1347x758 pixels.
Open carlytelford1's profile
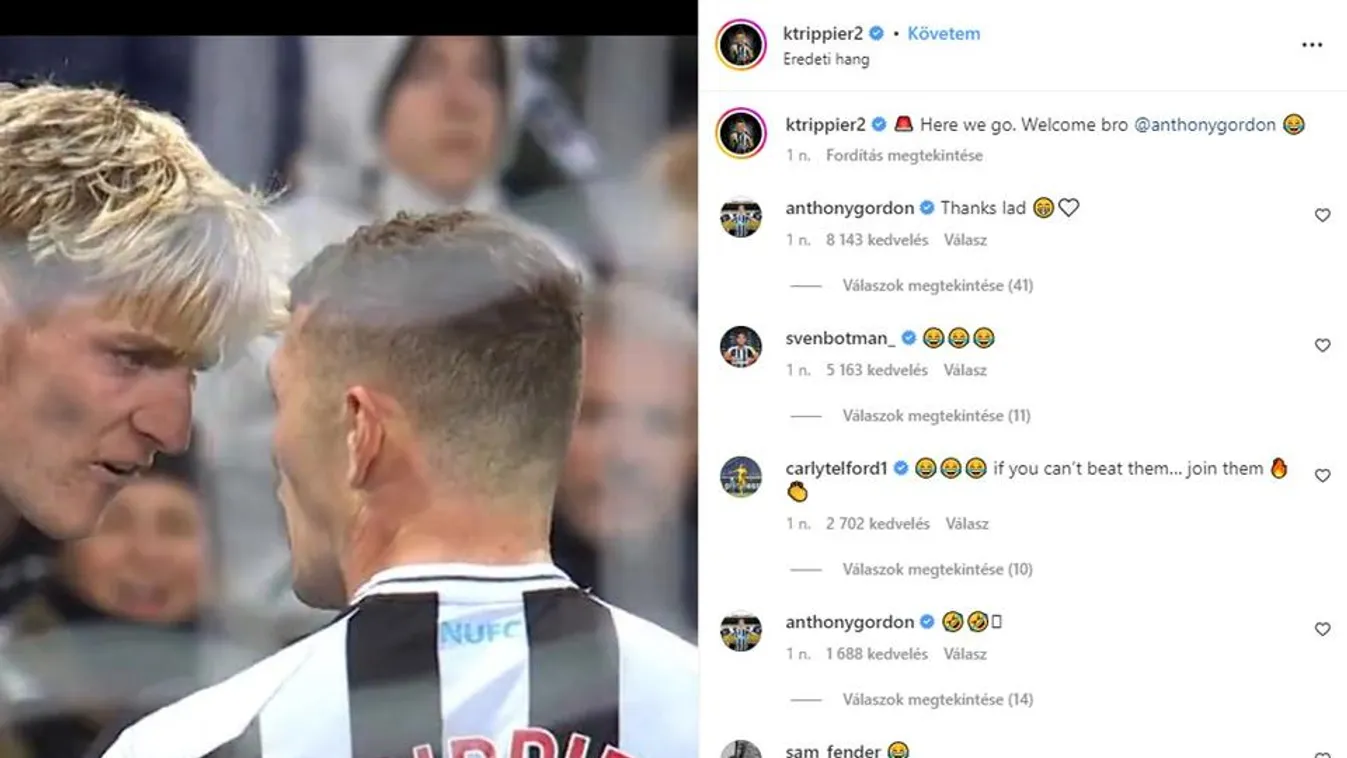[836, 468]
